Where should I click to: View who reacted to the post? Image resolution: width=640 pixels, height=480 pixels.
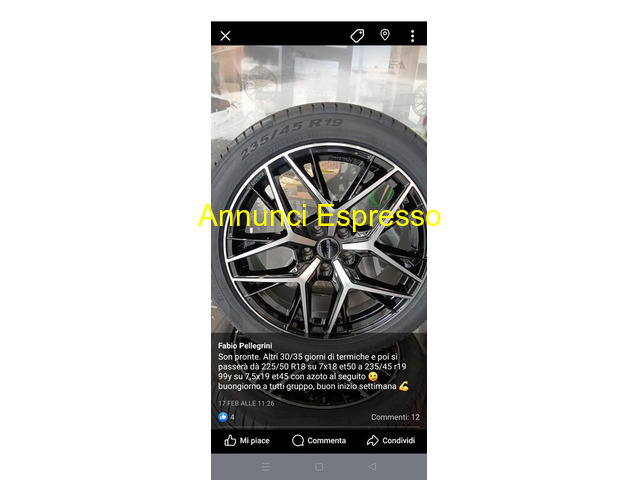tap(227, 417)
